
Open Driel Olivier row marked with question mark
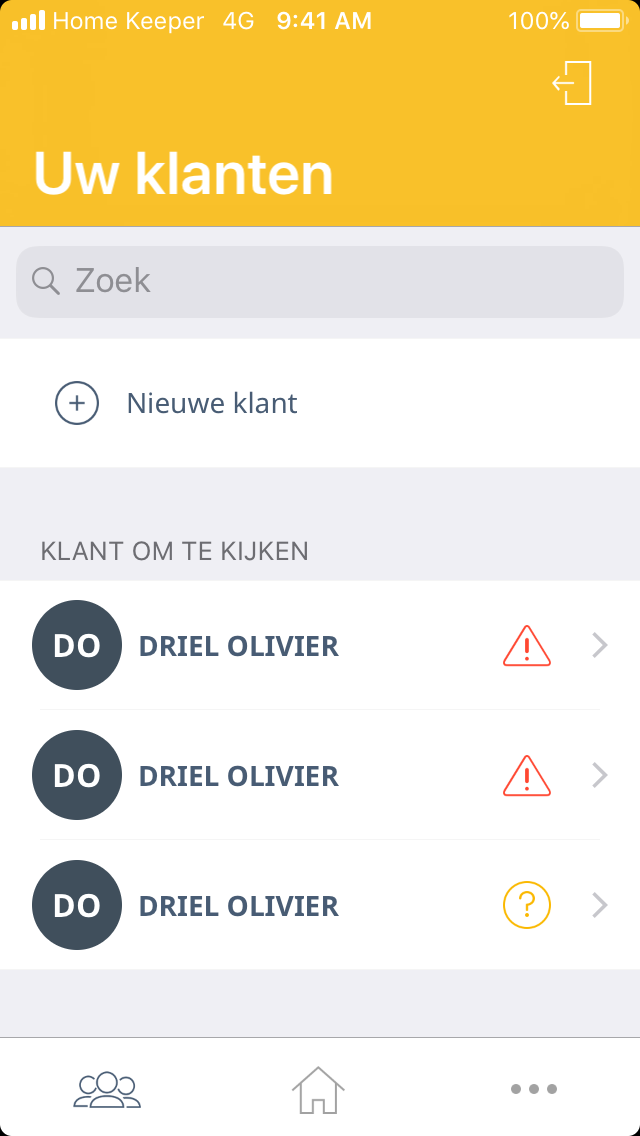(320, 905)
